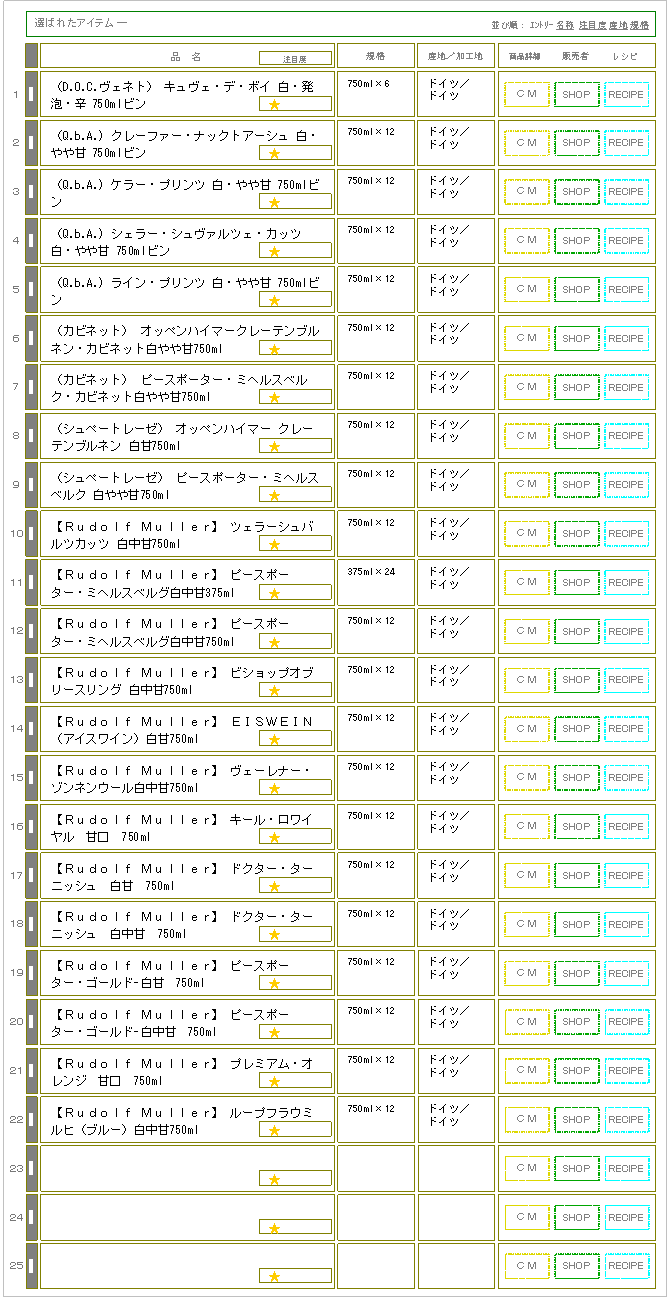
Task: View RECIPE for ツェラーシュバルツカッツ
Action: [x=626, y=533]
